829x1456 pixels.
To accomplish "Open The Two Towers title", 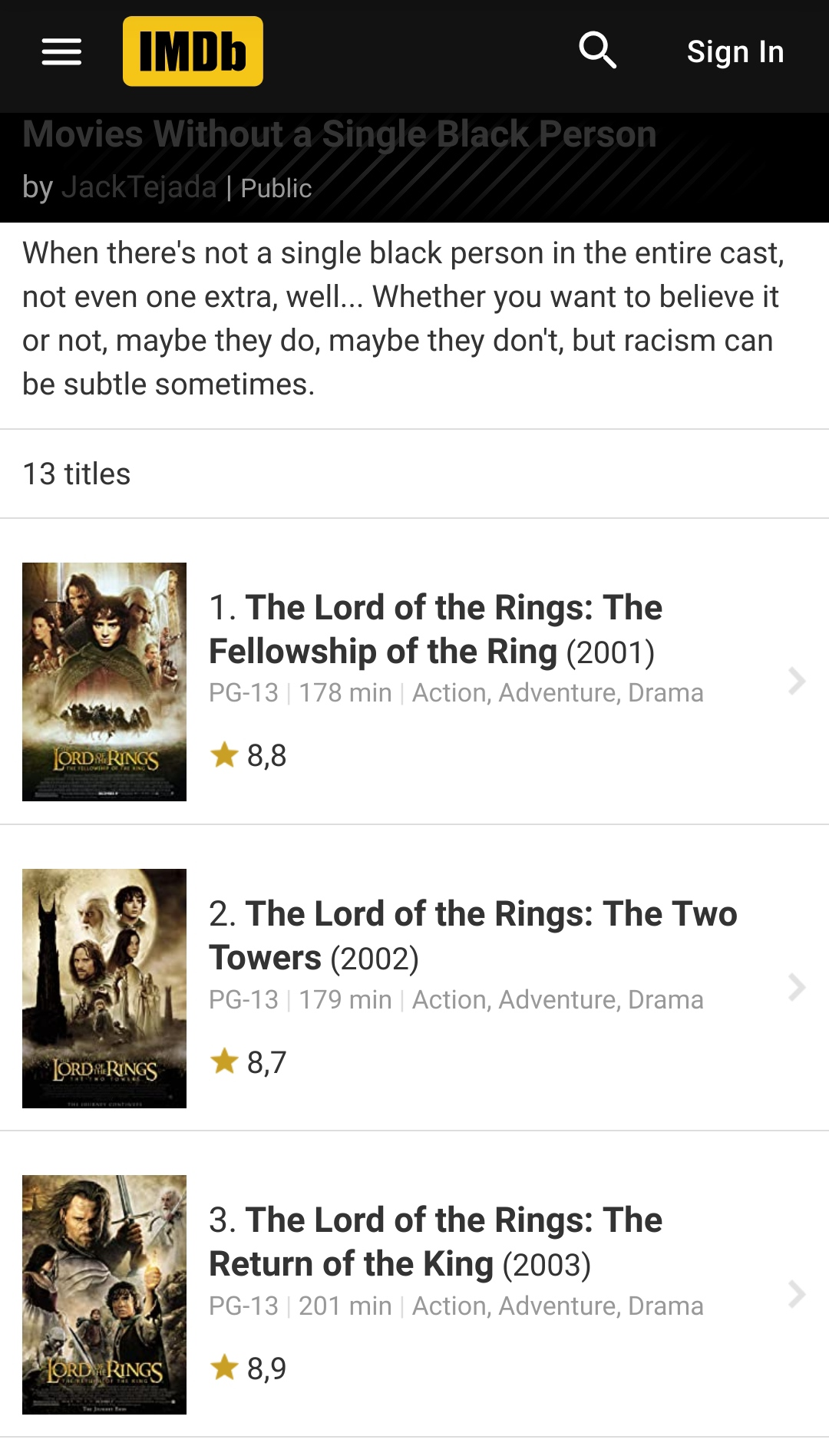I will (472, 935).
